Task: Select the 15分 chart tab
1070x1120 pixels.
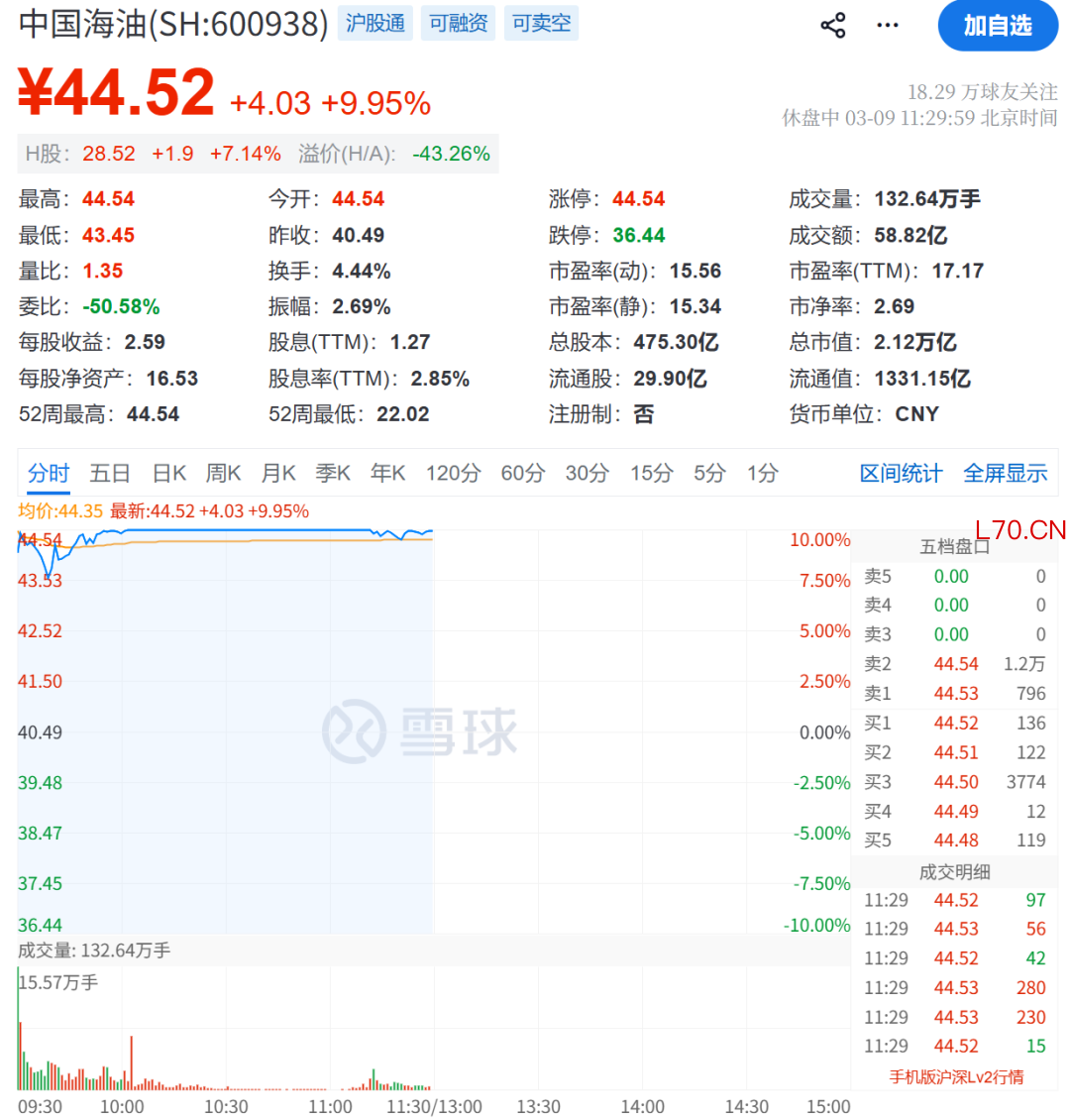Action: (x=651, y=474)
